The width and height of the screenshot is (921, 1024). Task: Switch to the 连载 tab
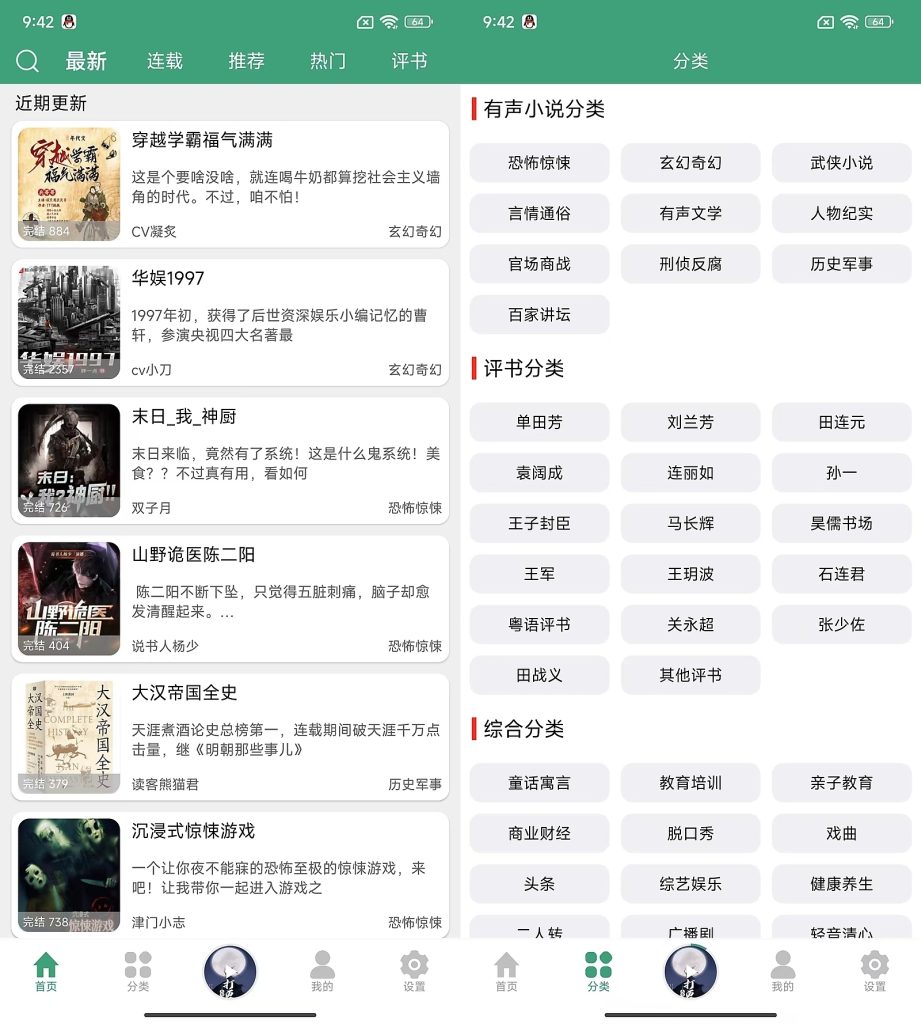tap(165, 61)
